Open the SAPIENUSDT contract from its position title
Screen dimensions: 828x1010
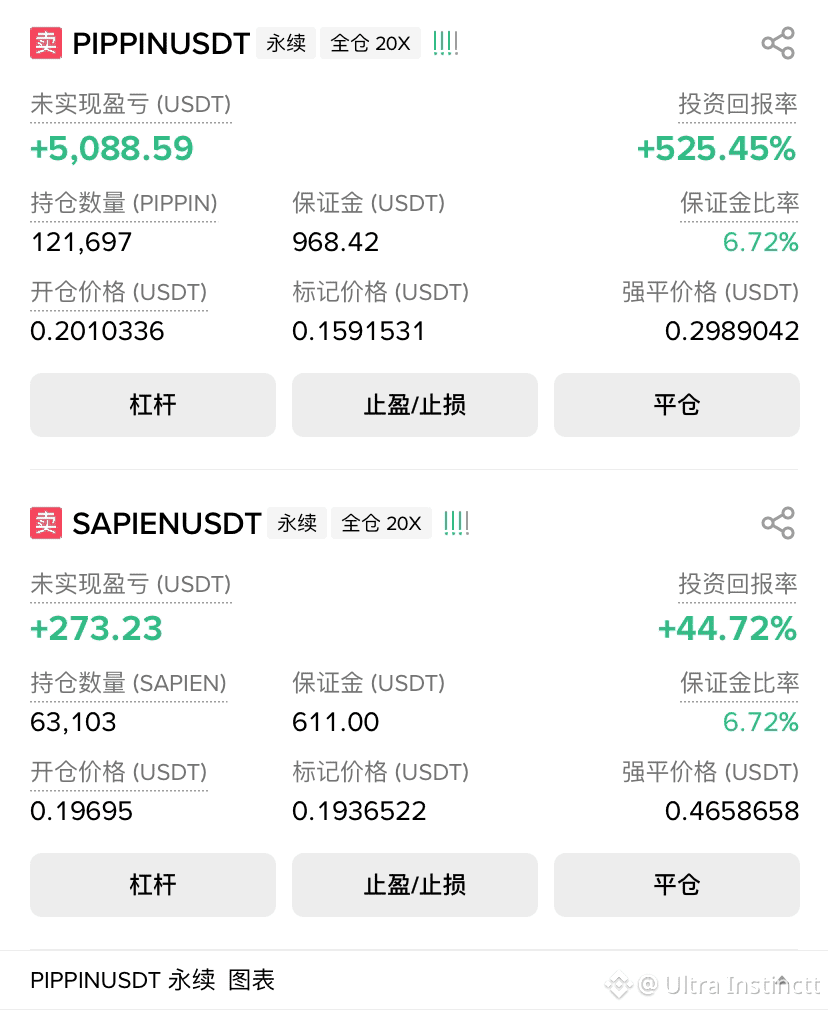click(x=166, y=524)
